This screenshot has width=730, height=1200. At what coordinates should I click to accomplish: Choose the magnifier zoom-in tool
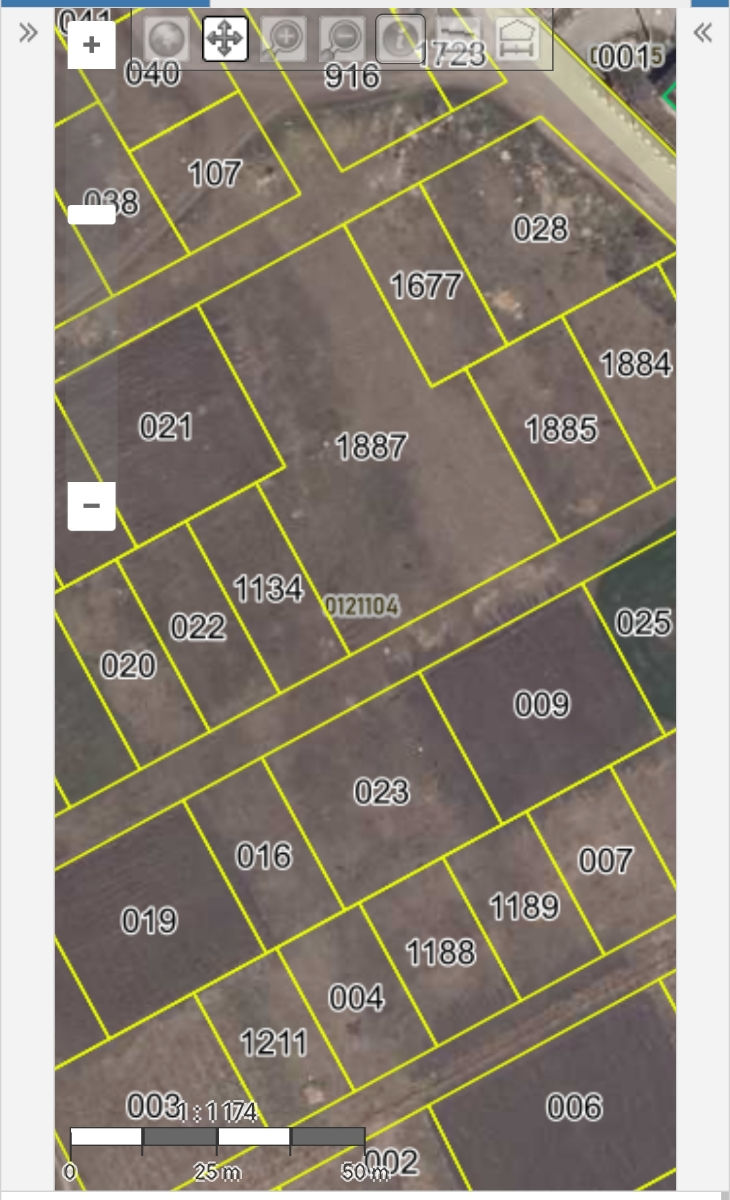[283, 39]
